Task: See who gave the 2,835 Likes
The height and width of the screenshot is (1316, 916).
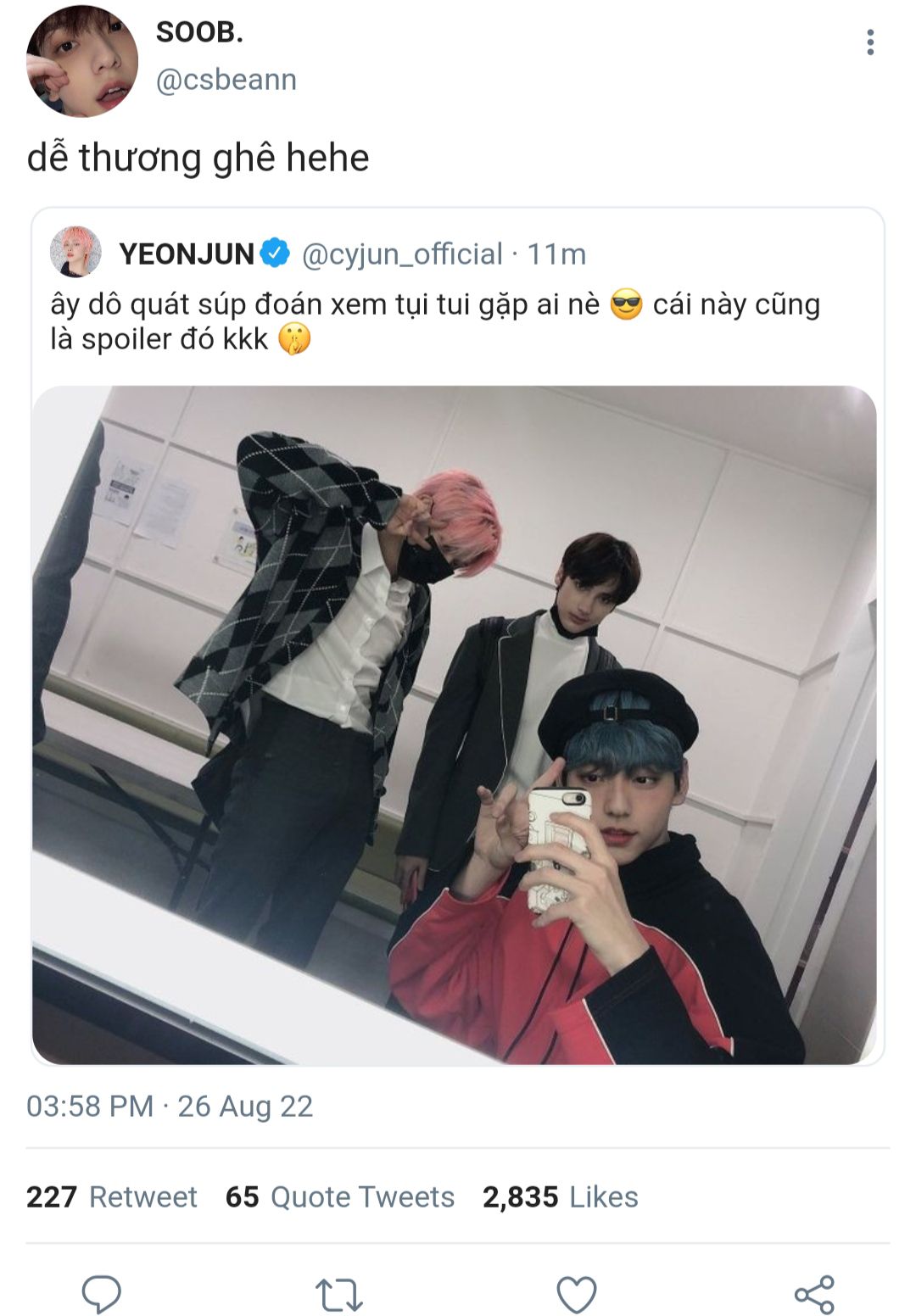Action: tap(560, 1196)
